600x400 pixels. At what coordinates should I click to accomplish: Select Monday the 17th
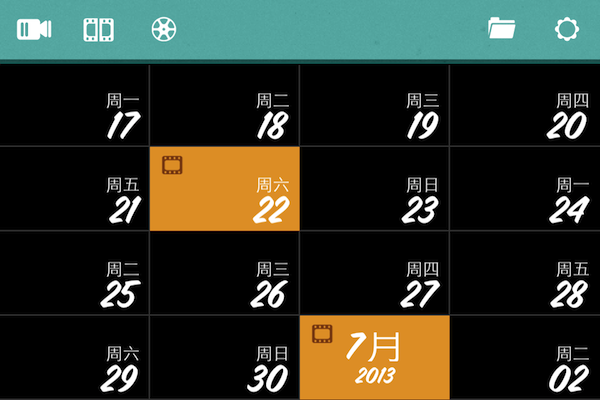(x=75, y=105)
